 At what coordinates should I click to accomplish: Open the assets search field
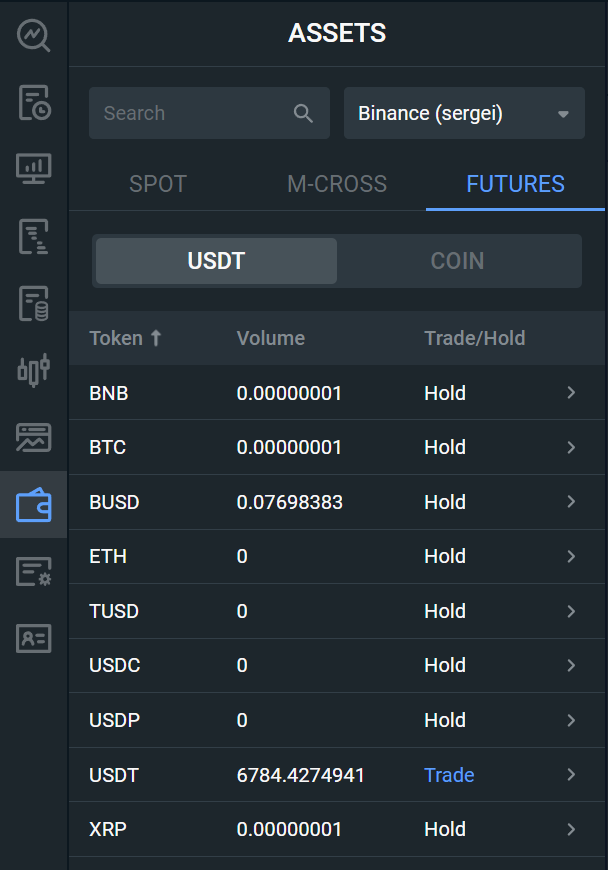pos(195,113)
